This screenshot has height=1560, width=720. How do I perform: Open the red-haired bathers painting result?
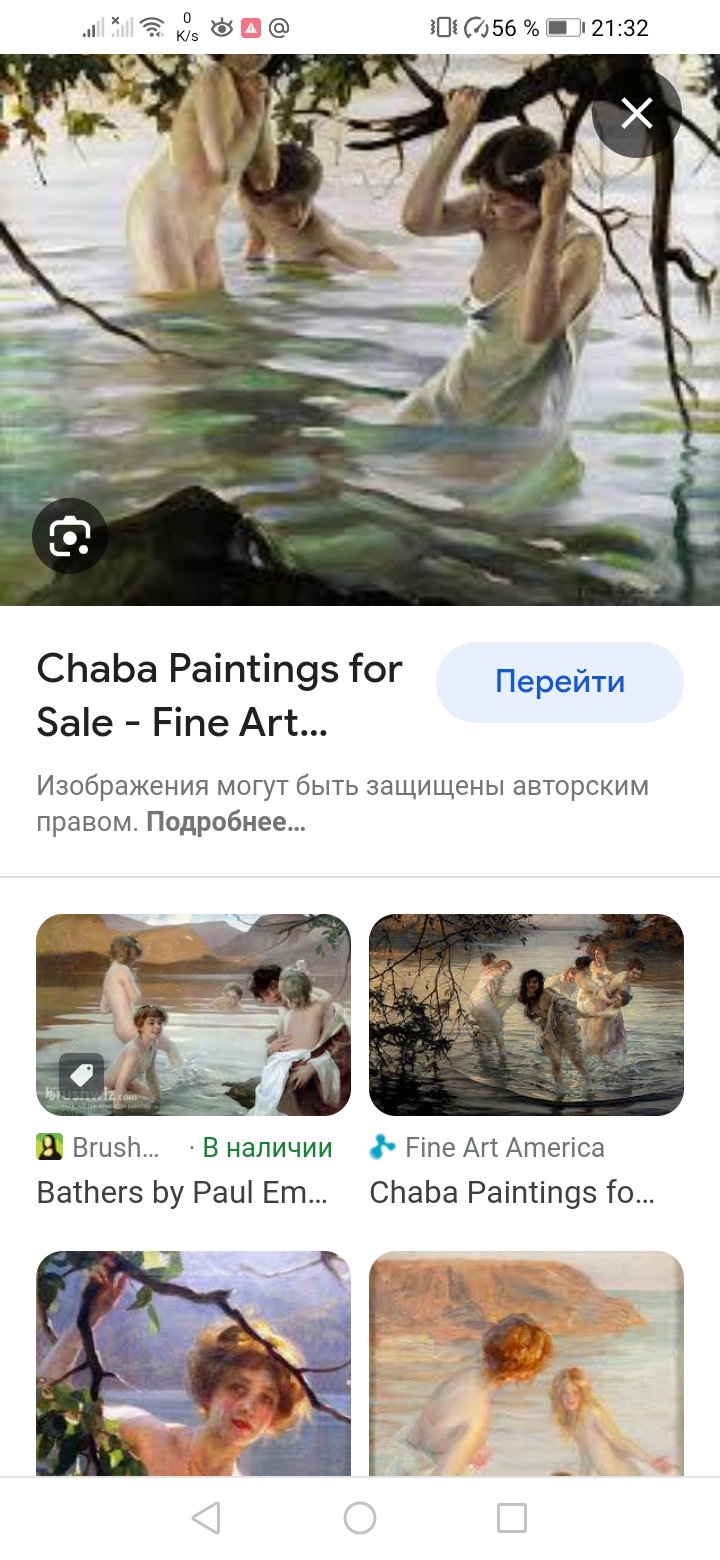(x=526, y=1364)
